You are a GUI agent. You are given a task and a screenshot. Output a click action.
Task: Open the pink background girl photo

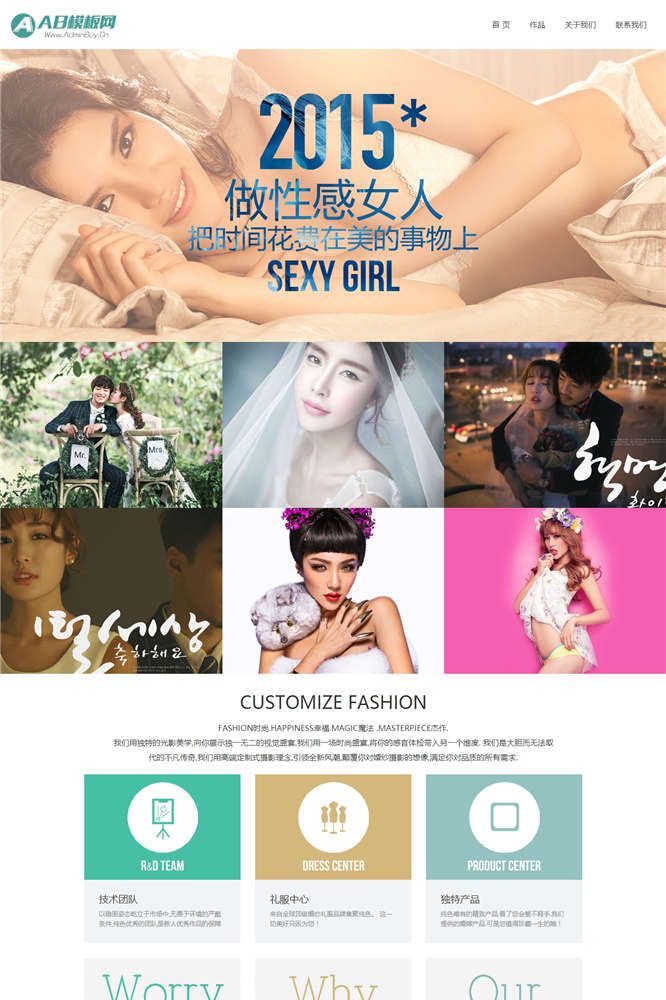(555, 591)
